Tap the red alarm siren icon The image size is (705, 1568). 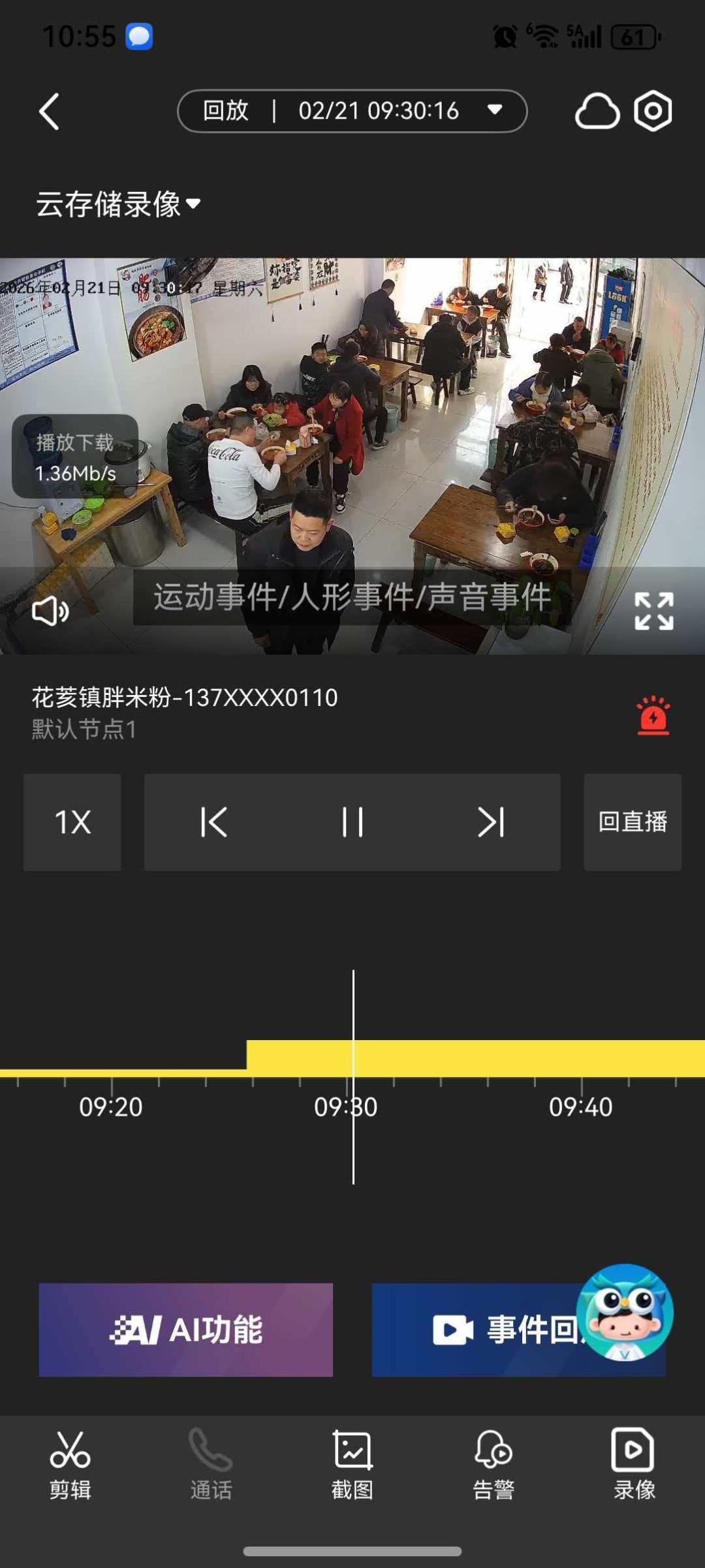(653, 716)
